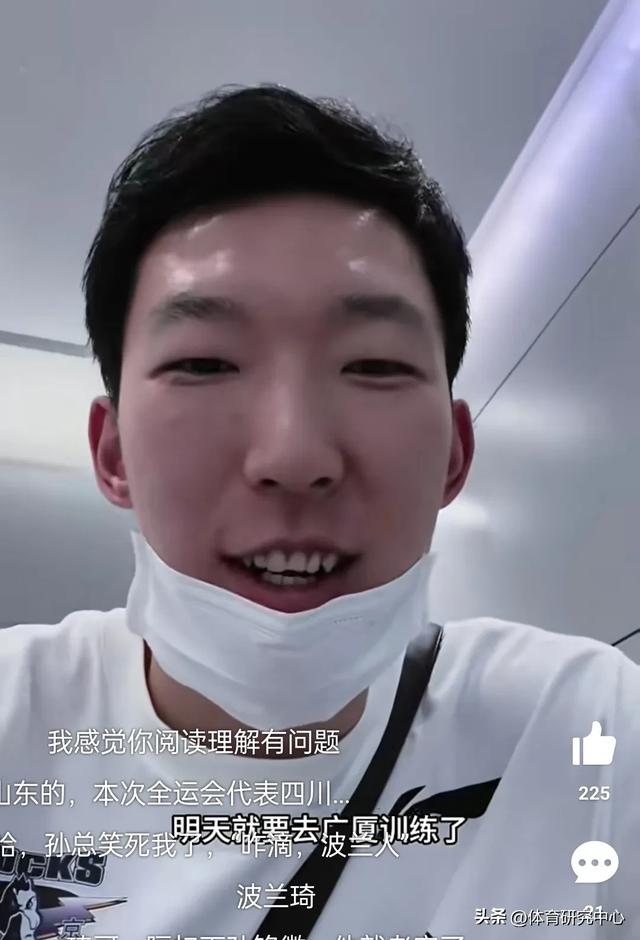Like this video with the thumbs-up icon
This screenshot has height=940, width=640.
tap(594, 744)
